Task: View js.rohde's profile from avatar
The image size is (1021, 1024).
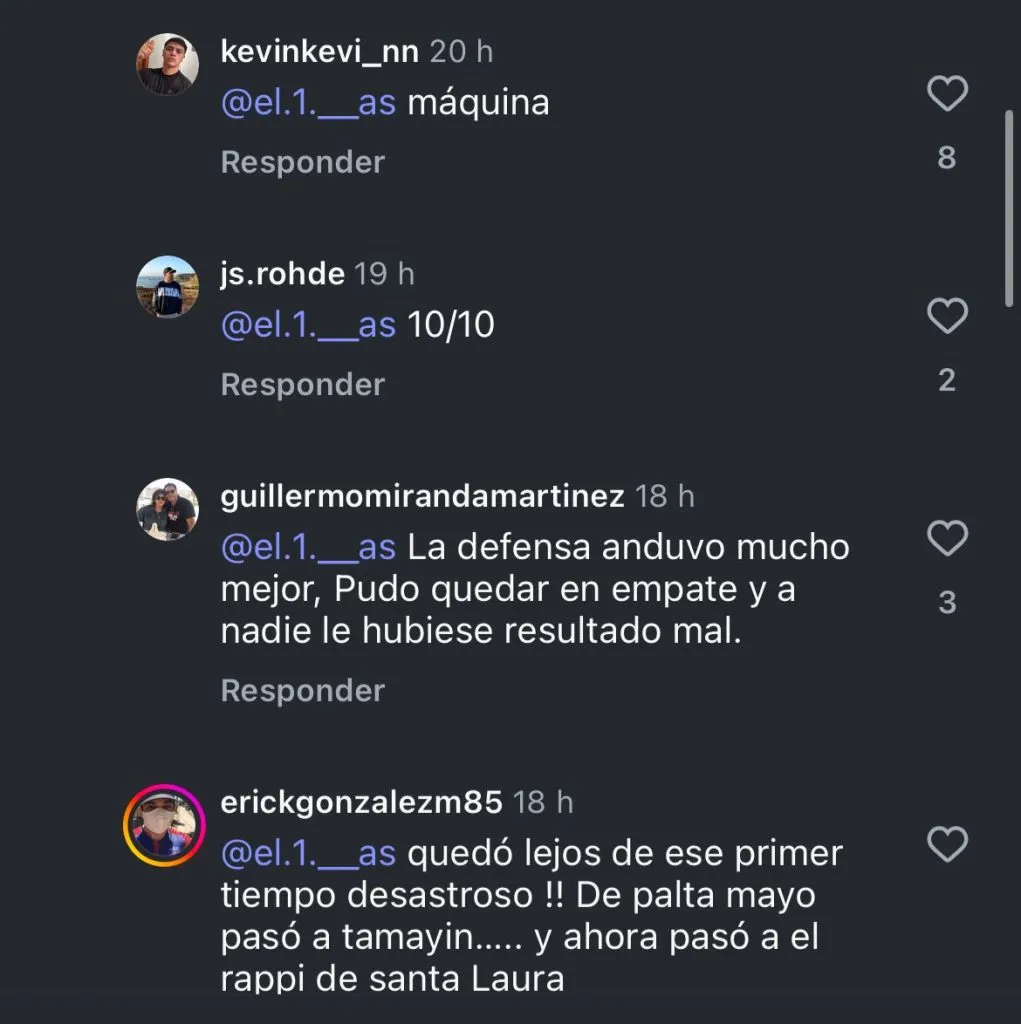Action: tap(167, 287)
